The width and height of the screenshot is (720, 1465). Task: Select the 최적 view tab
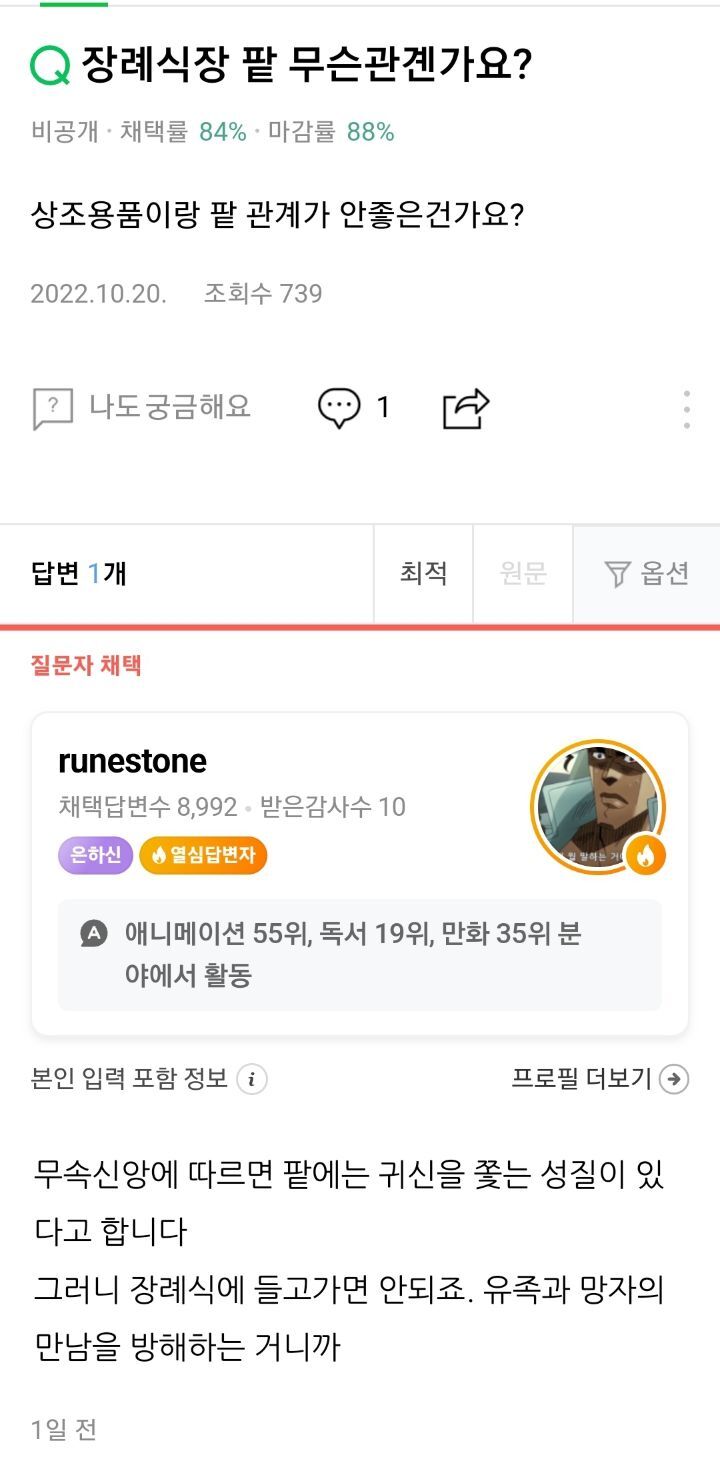click(423, 574)
